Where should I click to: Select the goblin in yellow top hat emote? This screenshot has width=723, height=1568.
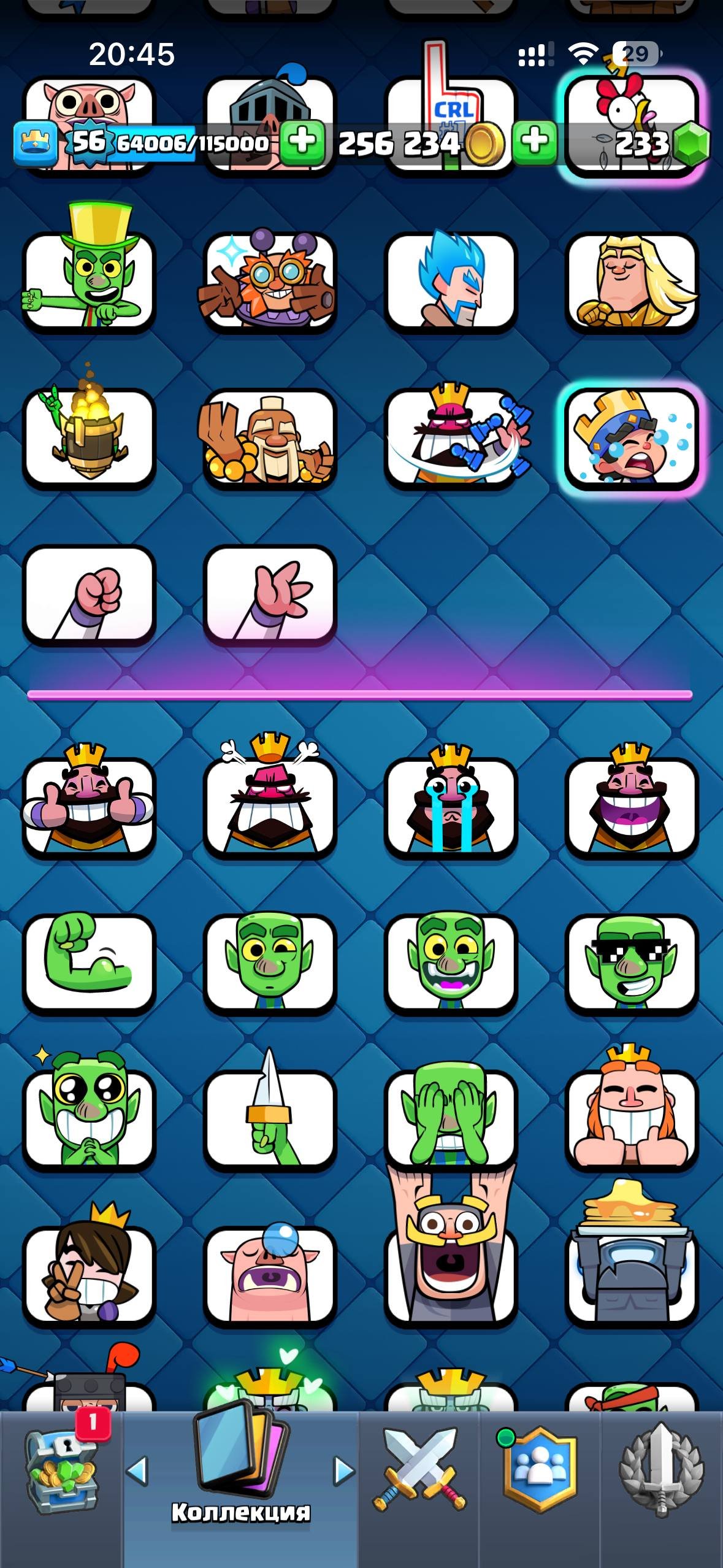[x=89, y=268]
